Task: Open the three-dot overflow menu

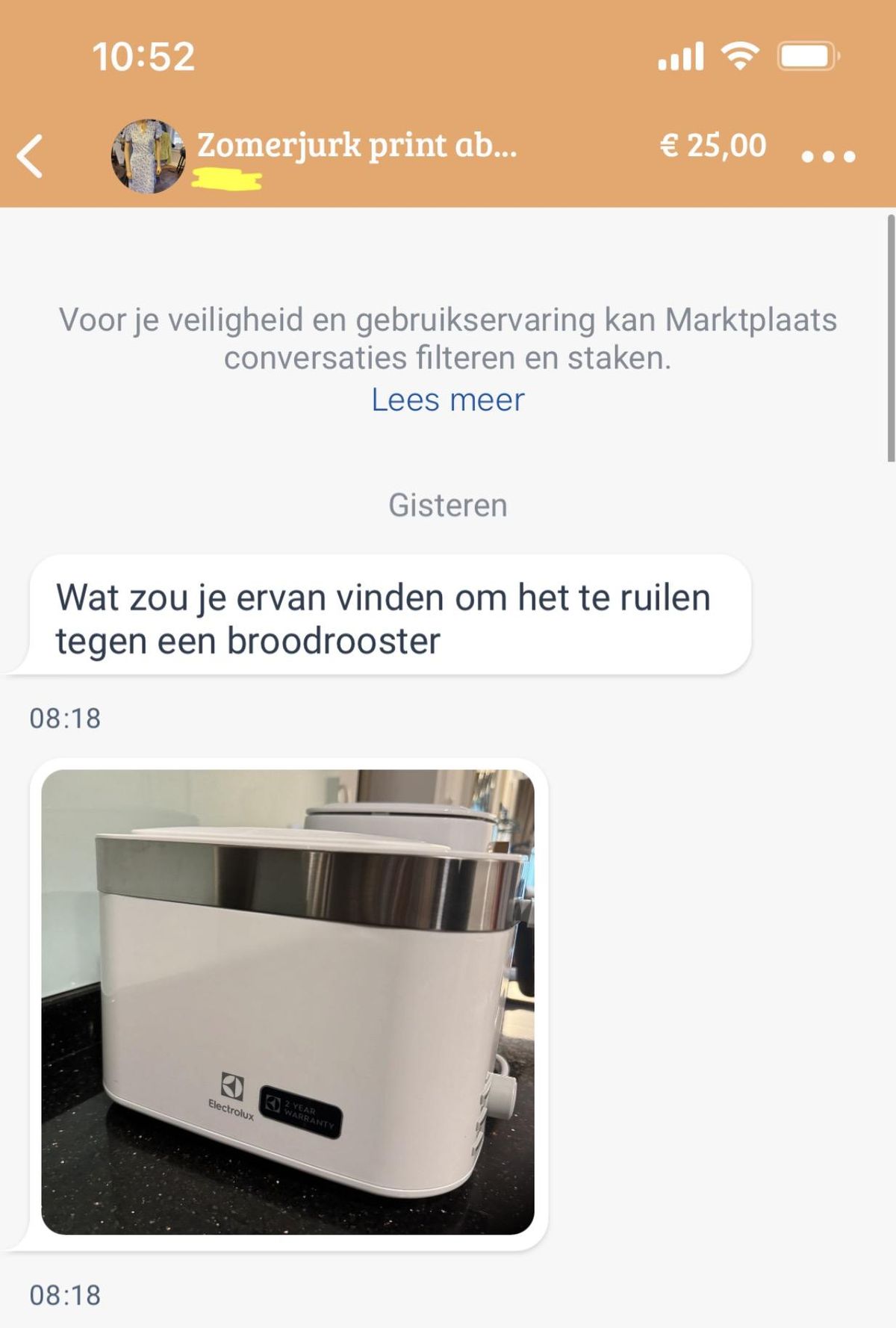Action: click(827, 156)
